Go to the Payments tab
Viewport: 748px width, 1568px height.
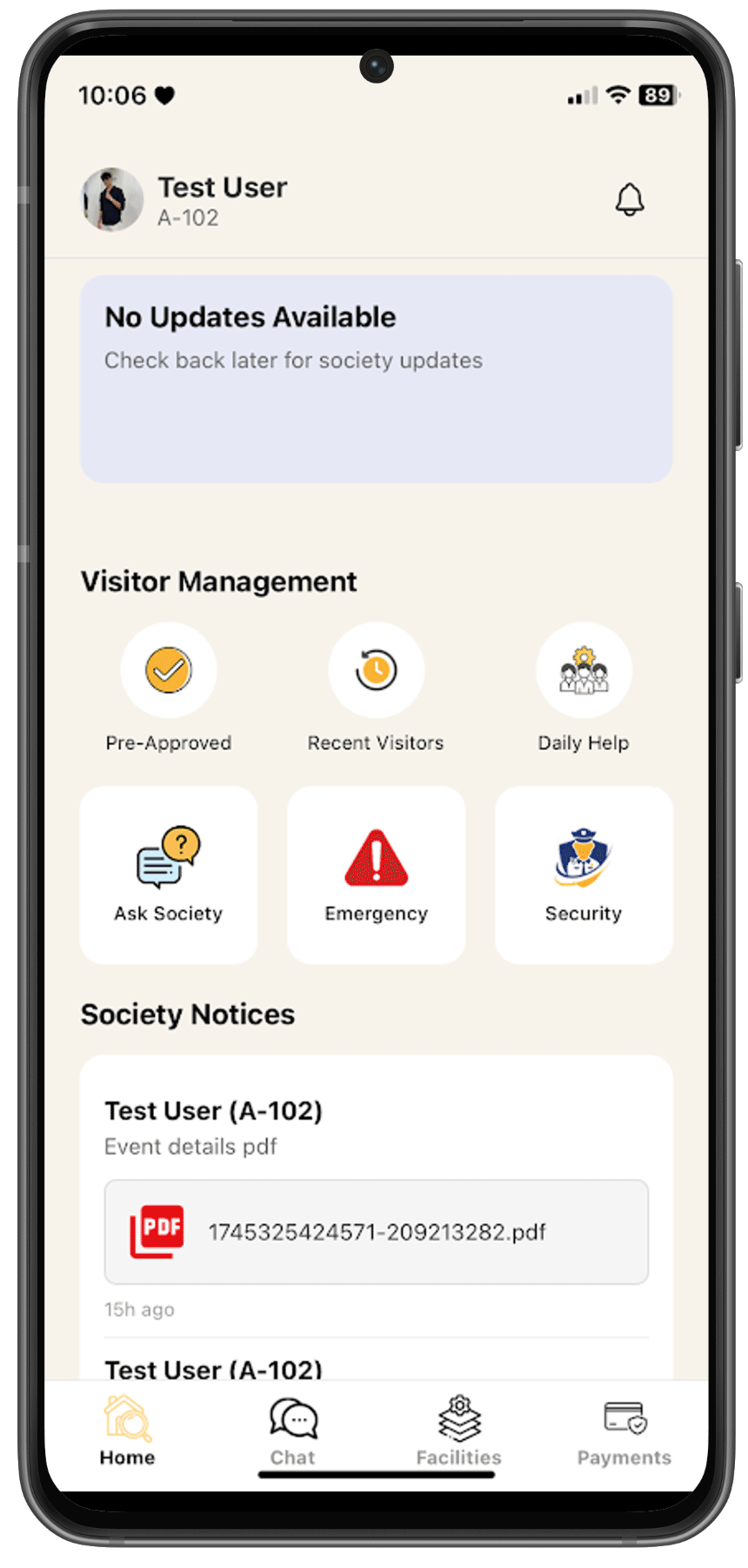[624, 1431]
